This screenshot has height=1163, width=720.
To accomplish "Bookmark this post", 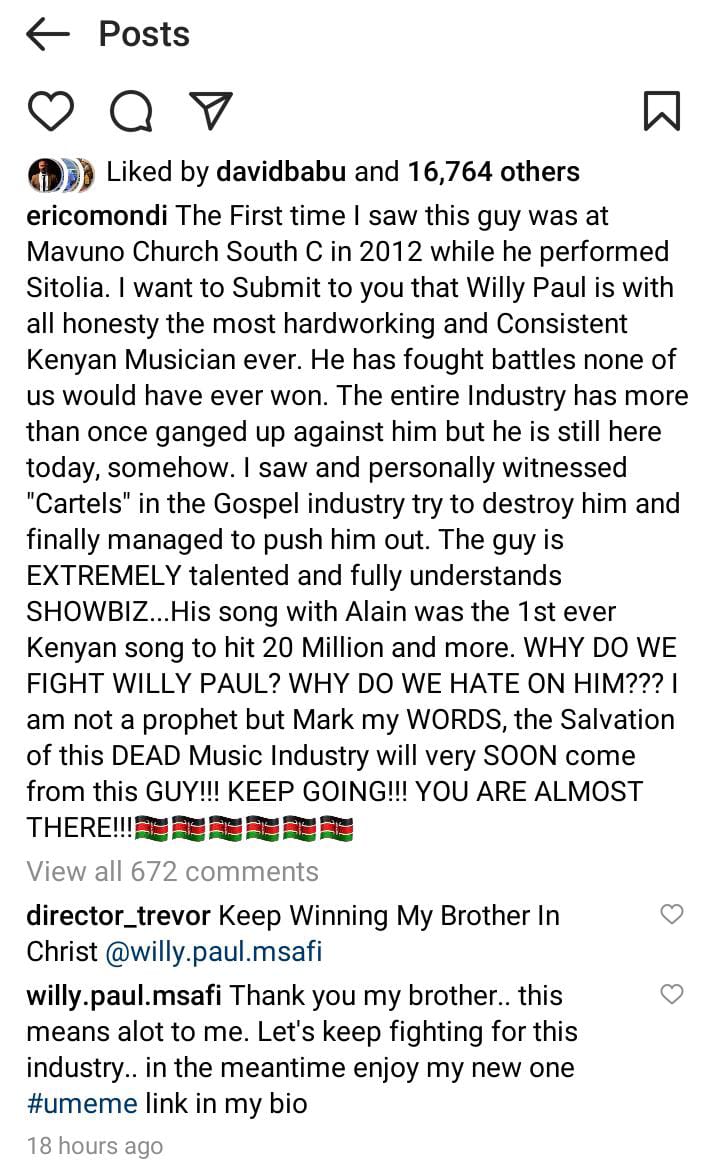I will click(661, 111).
